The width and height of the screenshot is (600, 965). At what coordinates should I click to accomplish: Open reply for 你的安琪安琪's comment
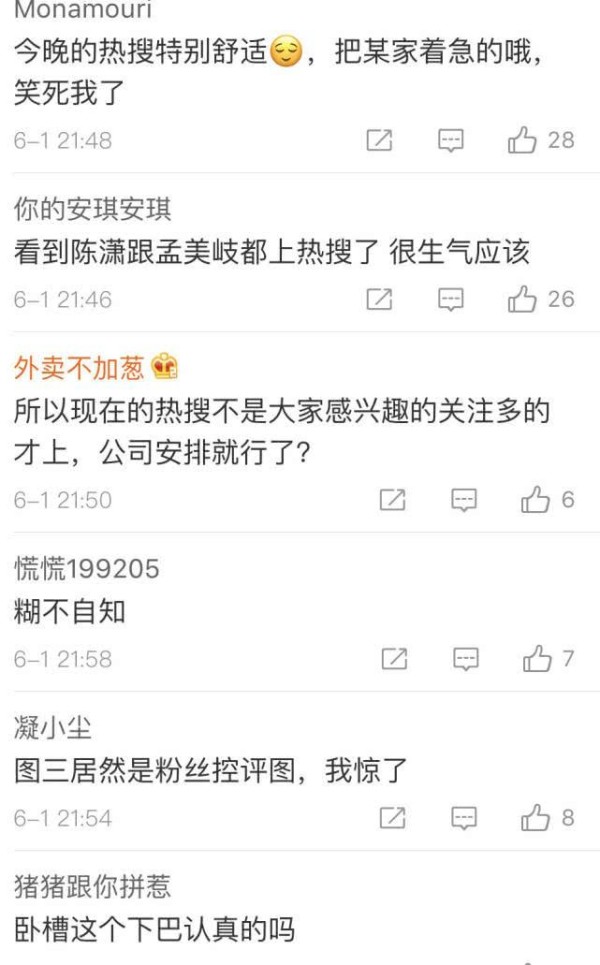450,300
